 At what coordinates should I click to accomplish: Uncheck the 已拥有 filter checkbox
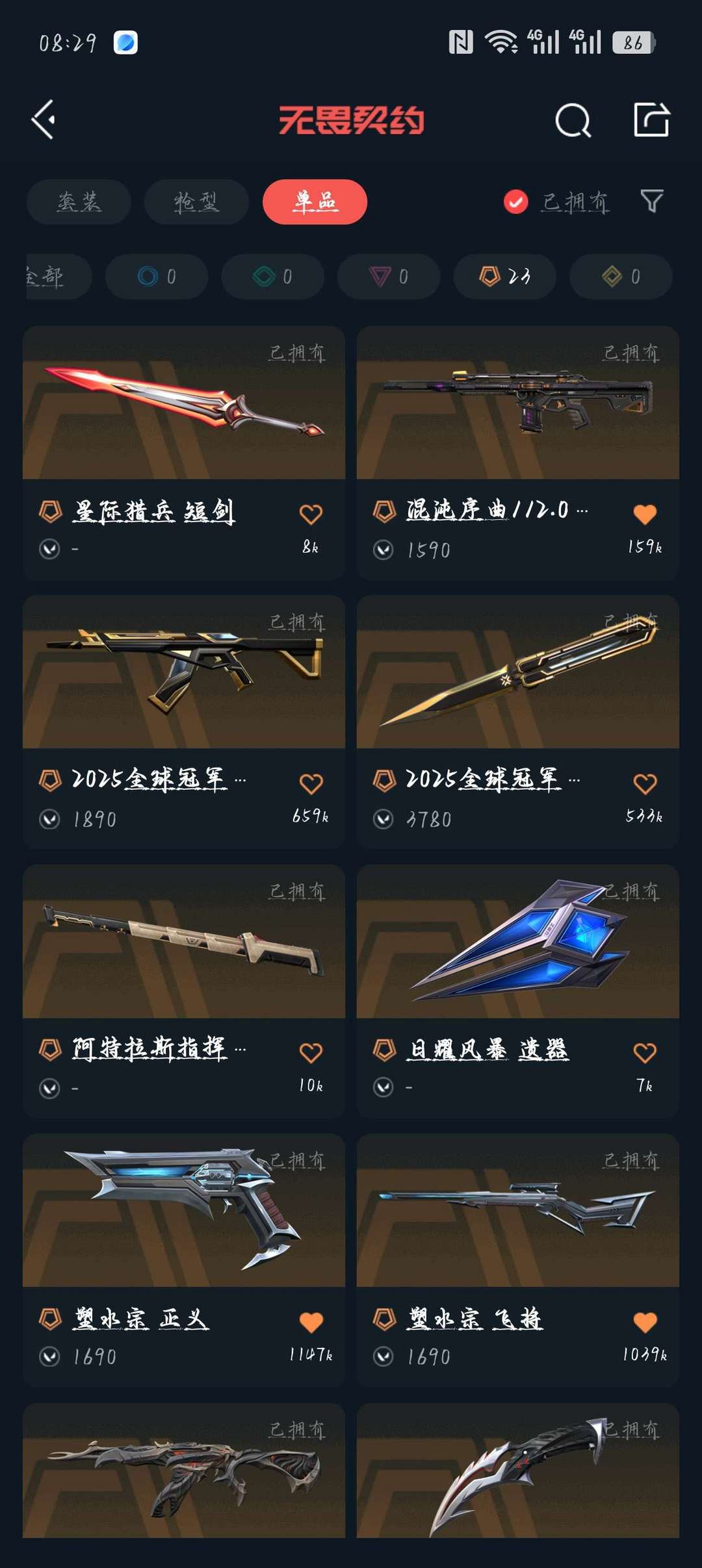(516, 202)
